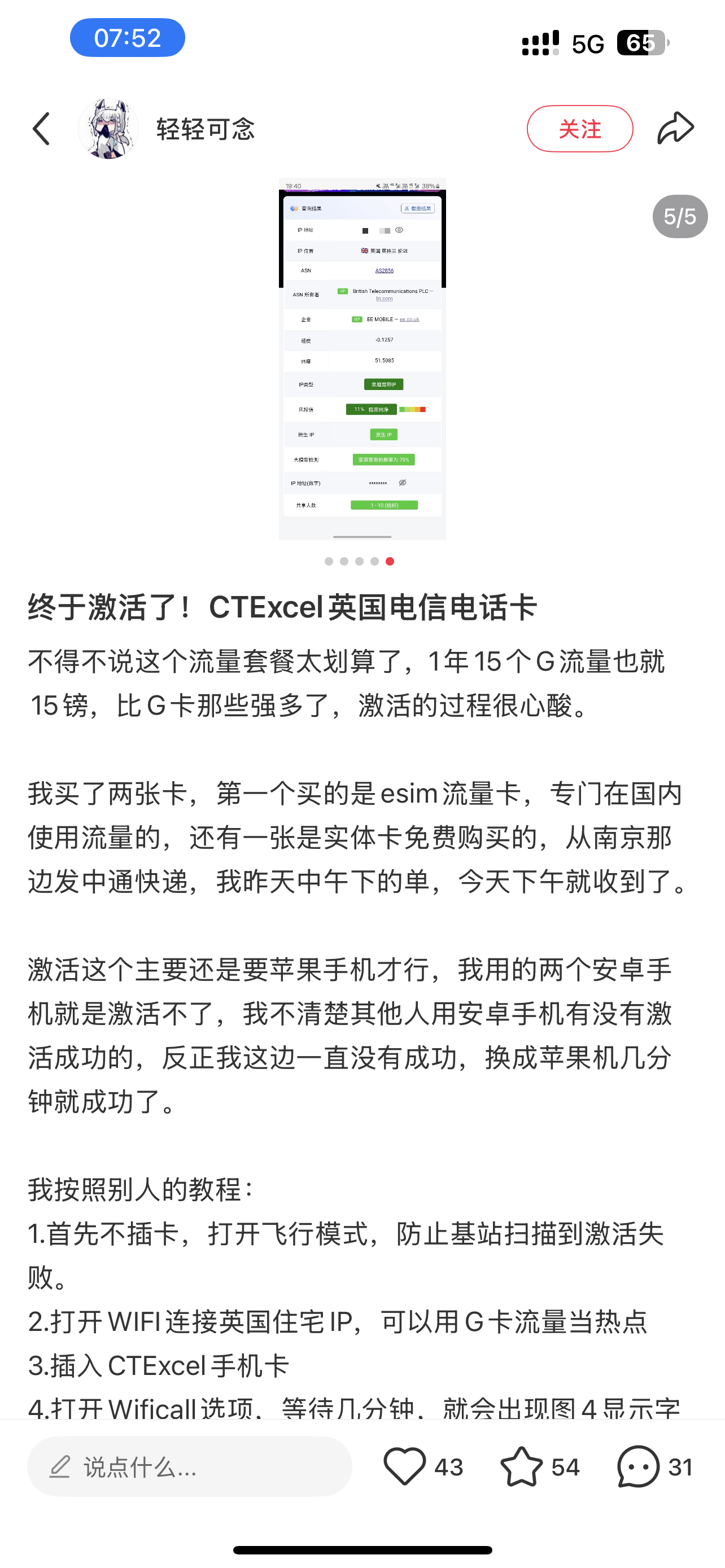The width and height of the screenshot is (725, 1568).
Task: Follow the author with 关注 button
Action: (x=579, y=129)
